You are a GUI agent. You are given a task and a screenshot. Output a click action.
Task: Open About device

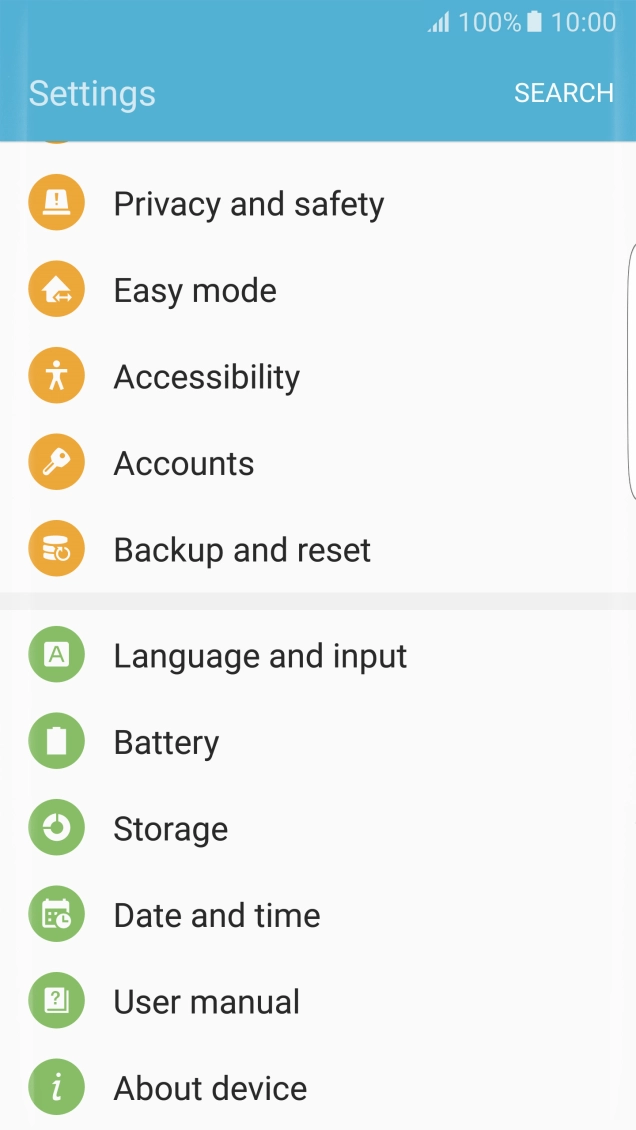(x=210, y=1088)
